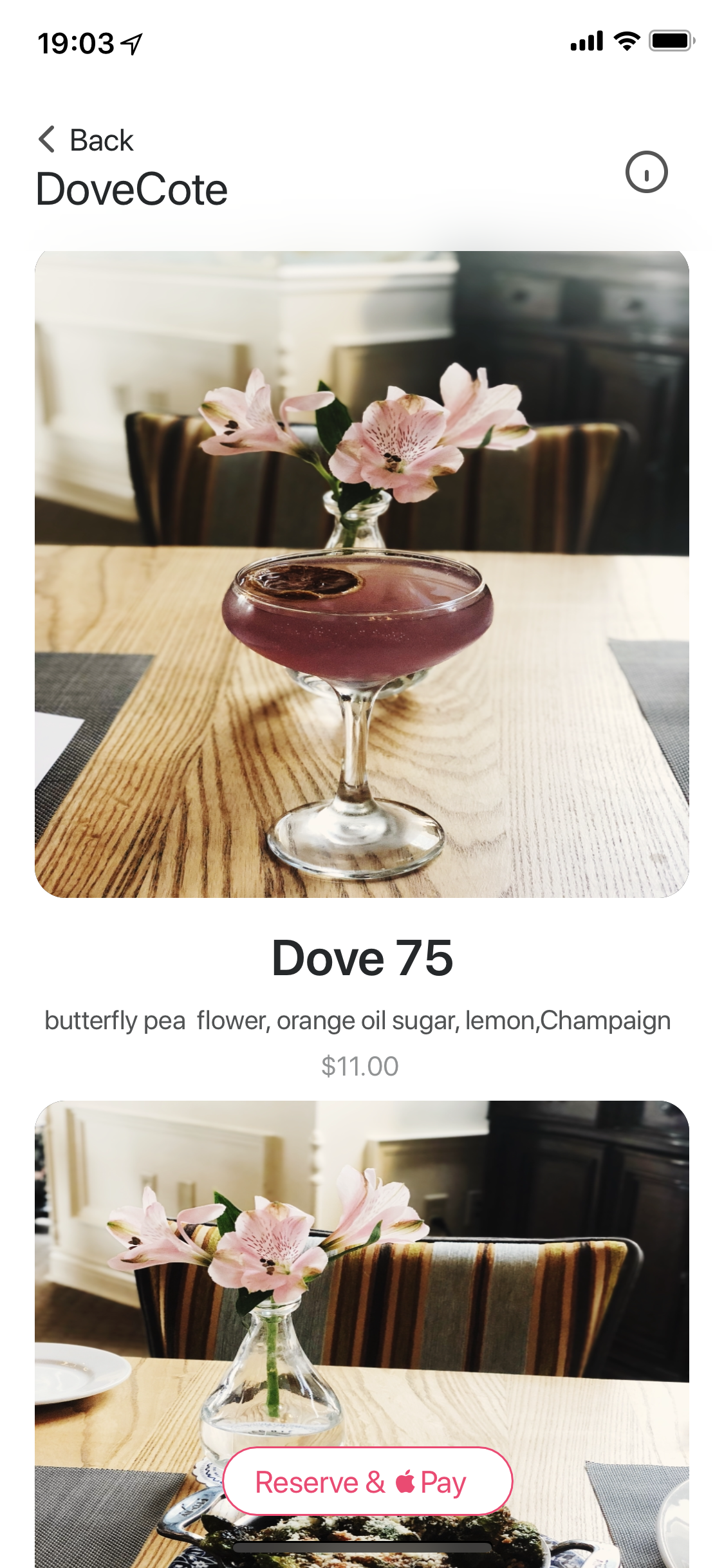
Task: Go back to the previous screen
Action: coord(86,140)
